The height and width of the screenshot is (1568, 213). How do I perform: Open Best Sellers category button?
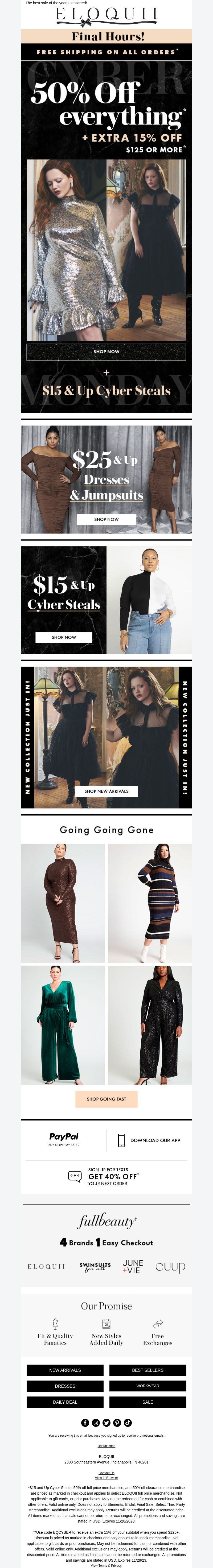click(148, 1370)
